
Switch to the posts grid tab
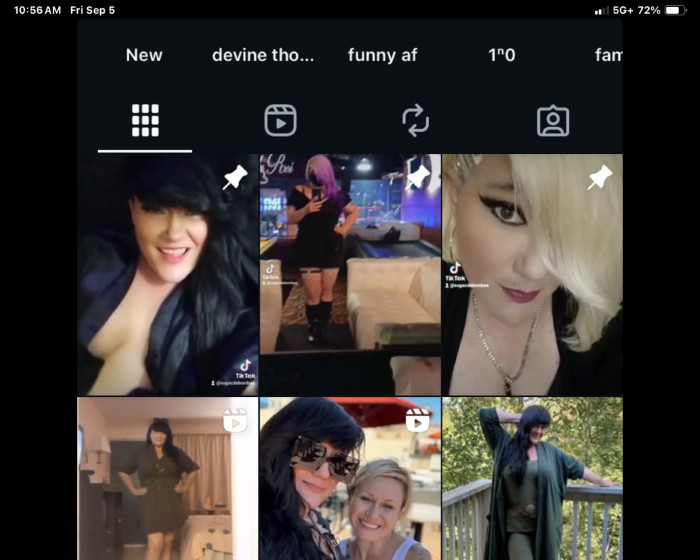click(145, 121)
